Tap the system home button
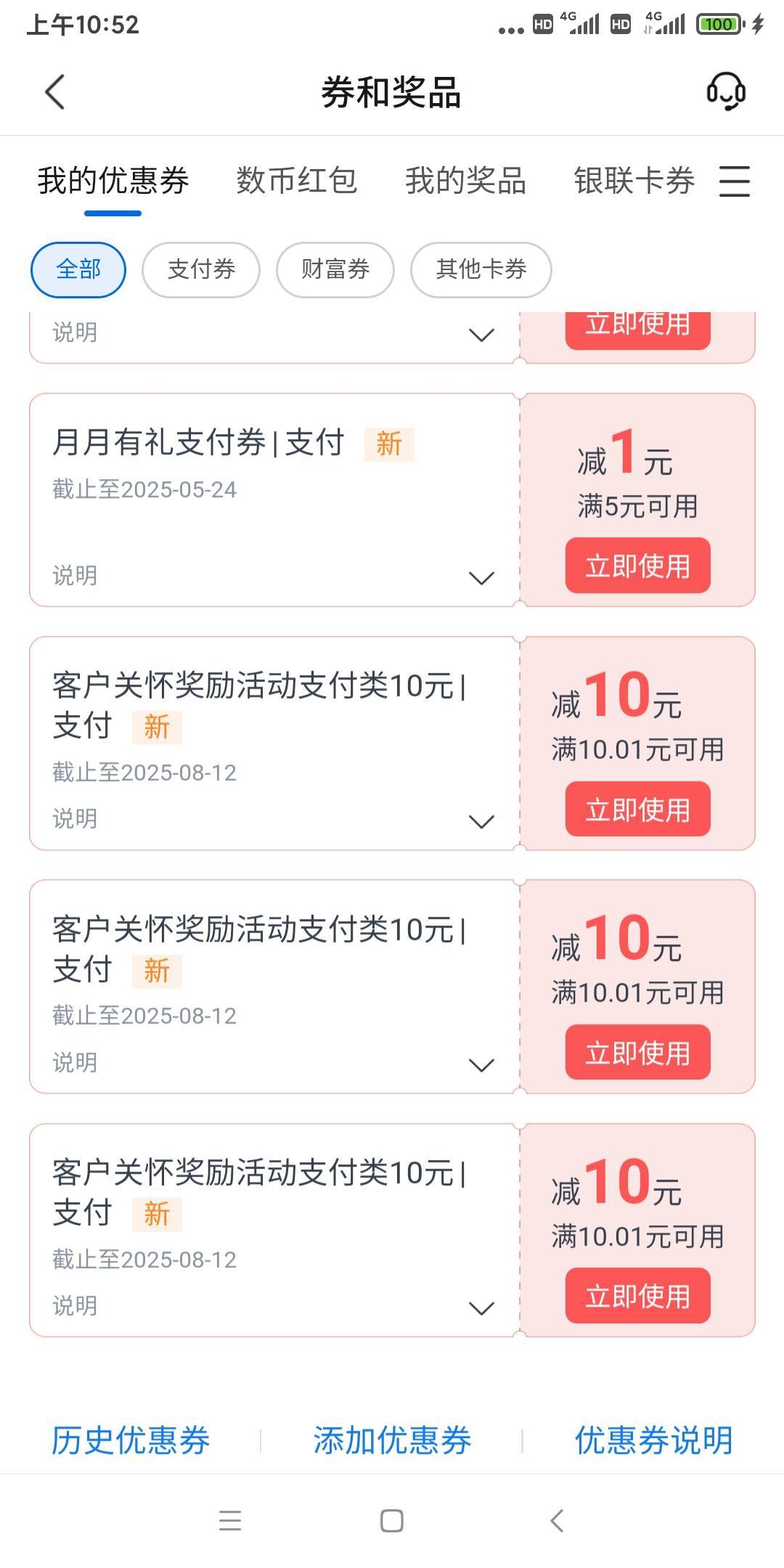 pos(392,1521)
